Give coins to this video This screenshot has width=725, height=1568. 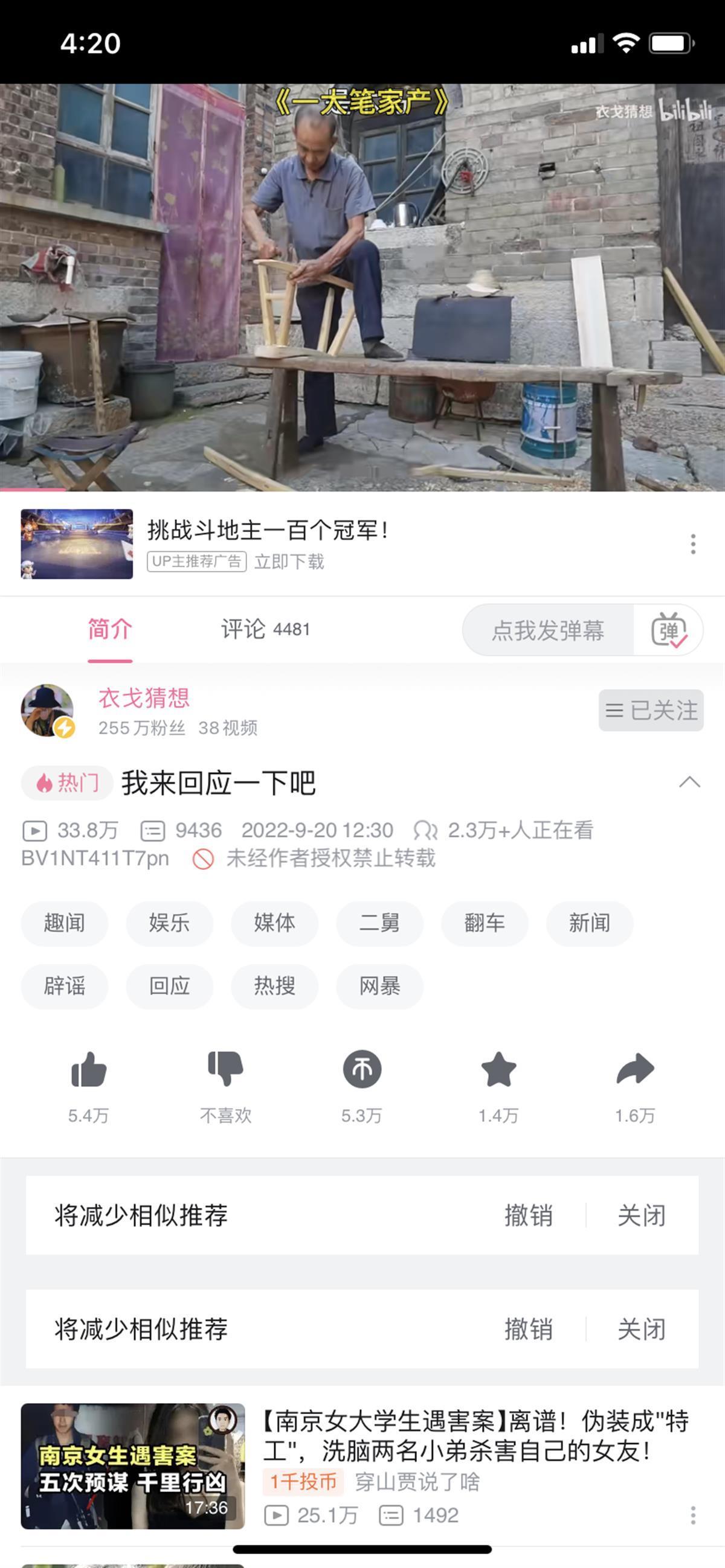coord(362,1069)
